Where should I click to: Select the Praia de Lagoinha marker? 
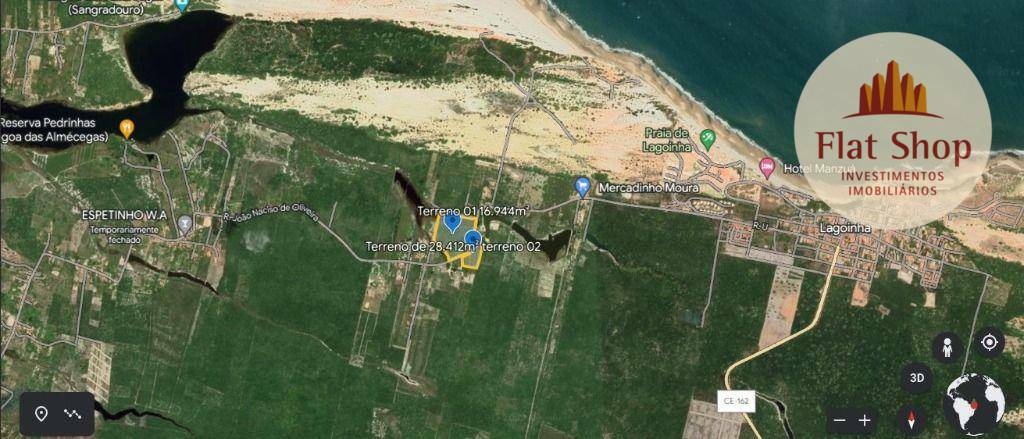[x=708, y=137]
